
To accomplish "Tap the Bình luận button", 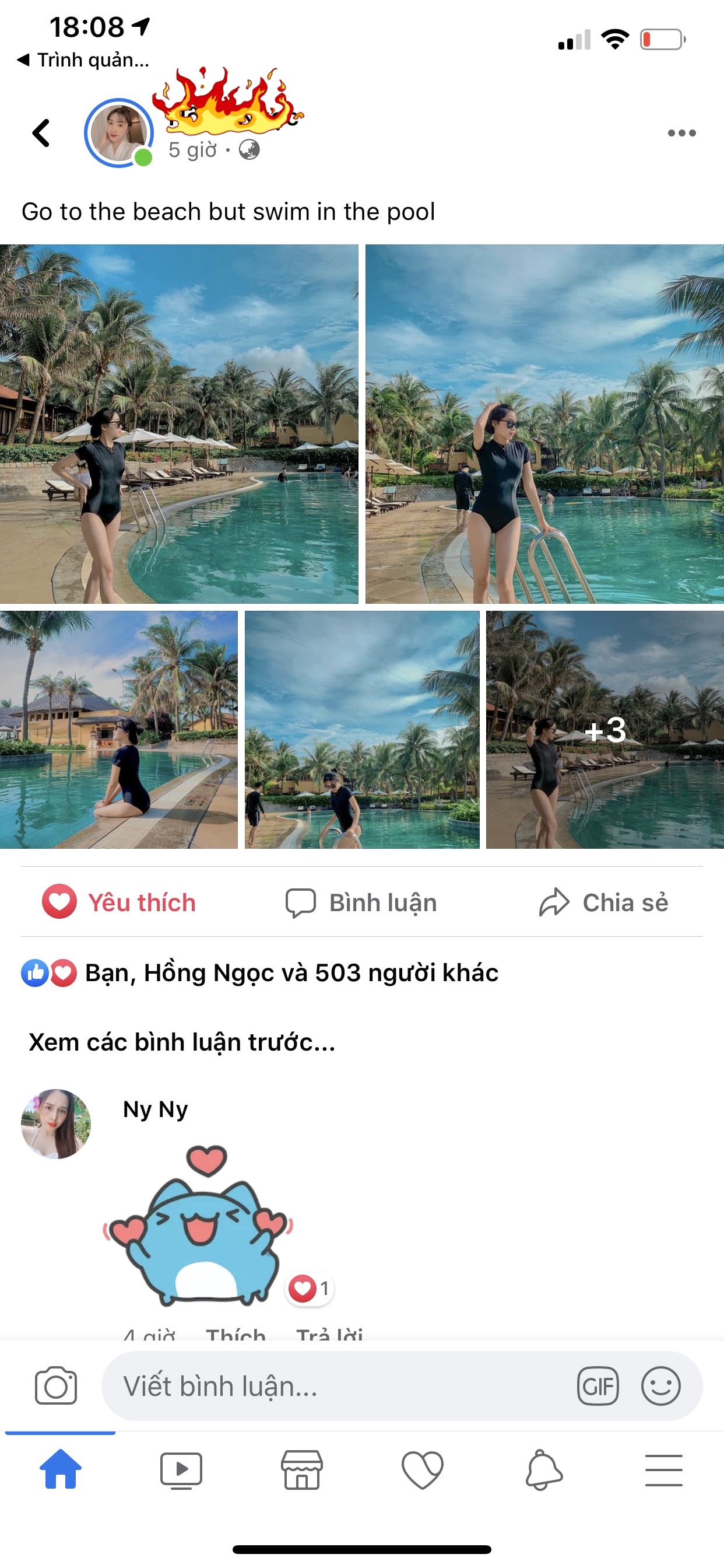I will tap(361, 902).
